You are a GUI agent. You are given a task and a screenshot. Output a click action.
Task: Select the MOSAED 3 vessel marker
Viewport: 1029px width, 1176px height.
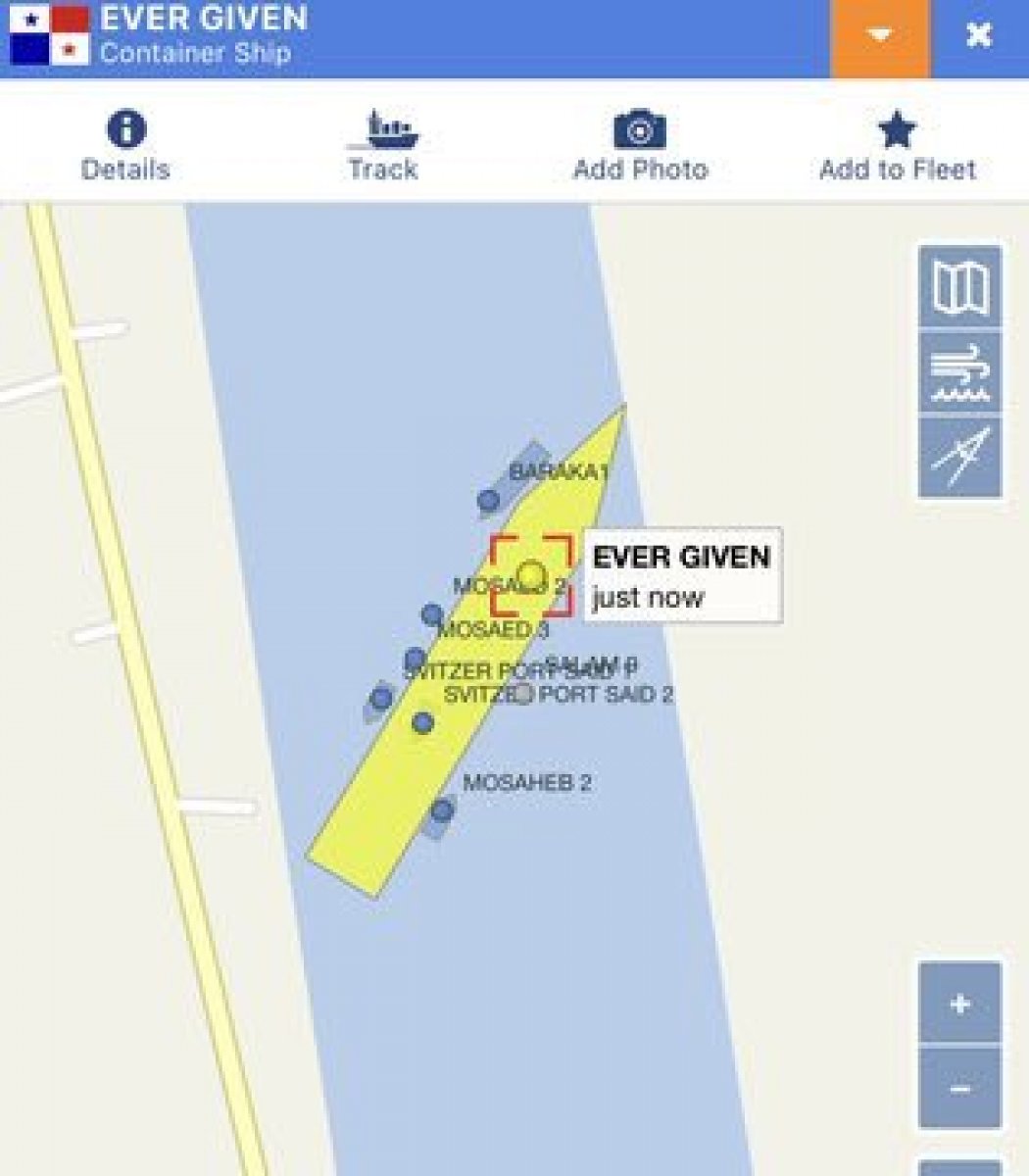[x=431, y=614]
